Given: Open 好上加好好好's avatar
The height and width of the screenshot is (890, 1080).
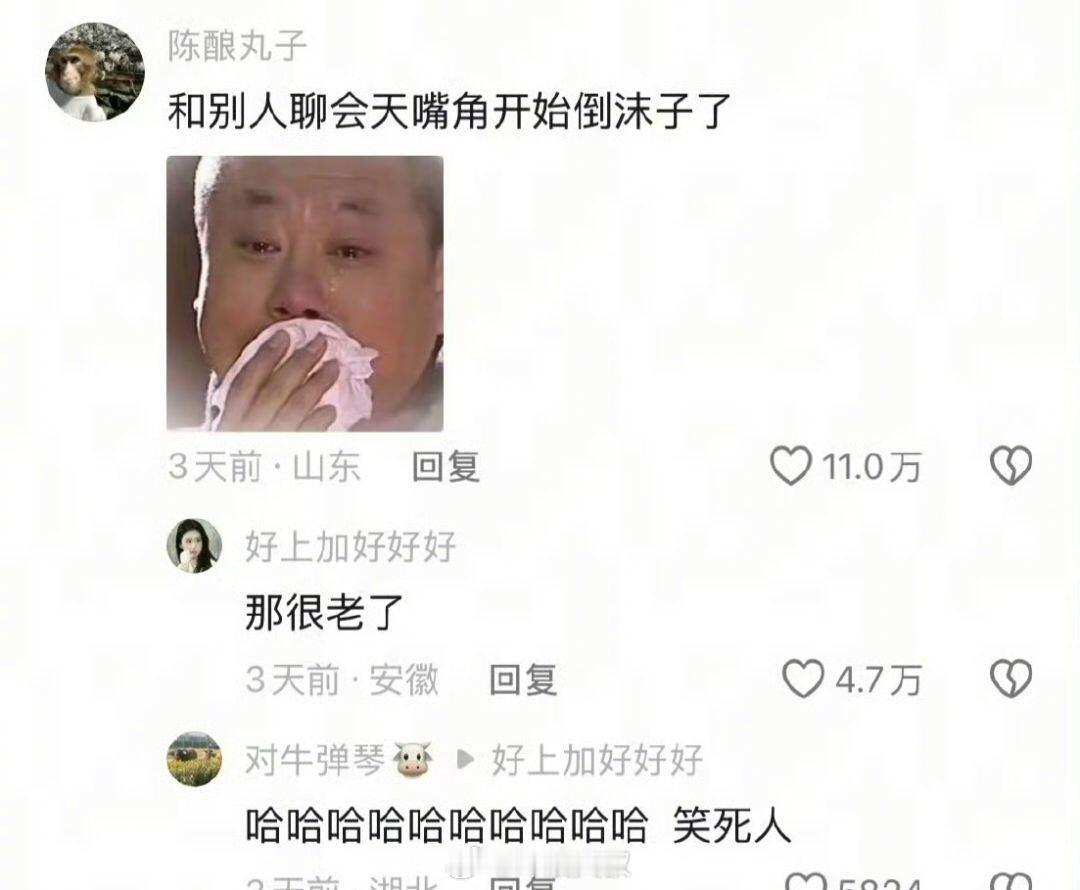Looking at the screenshot, I should (194, 546).
